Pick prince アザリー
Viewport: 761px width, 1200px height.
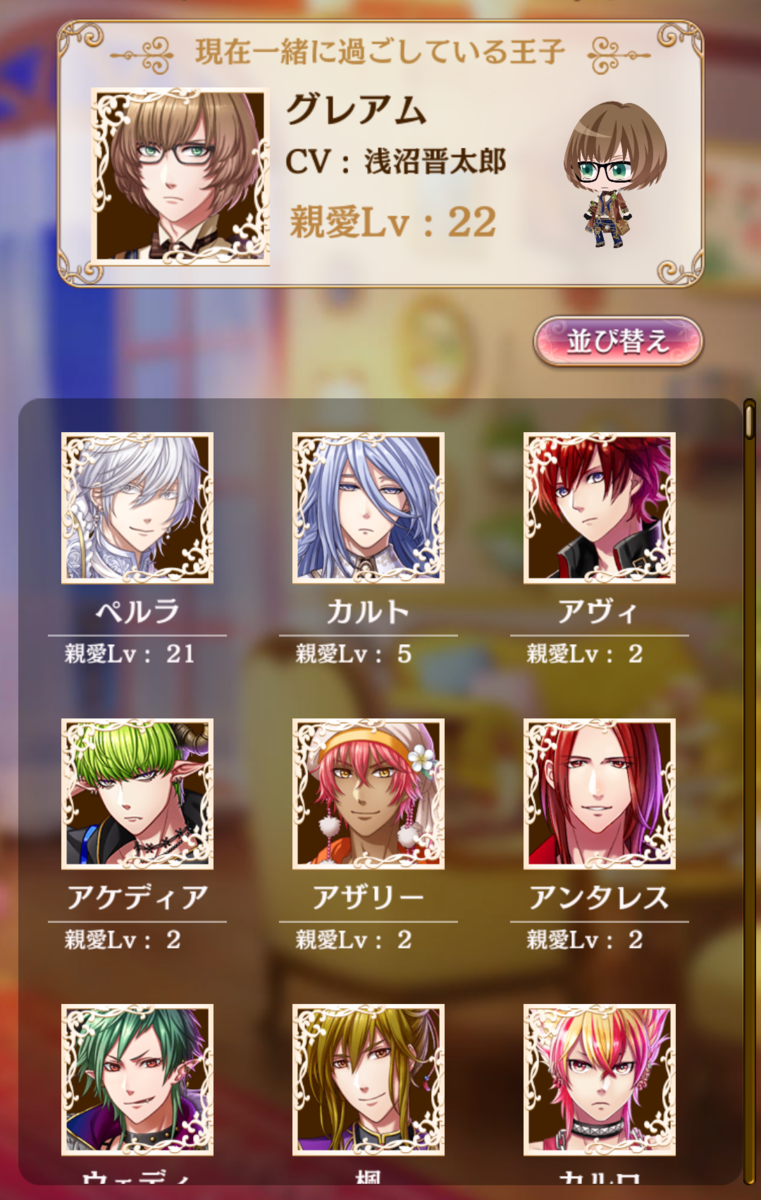click(368, 794)
